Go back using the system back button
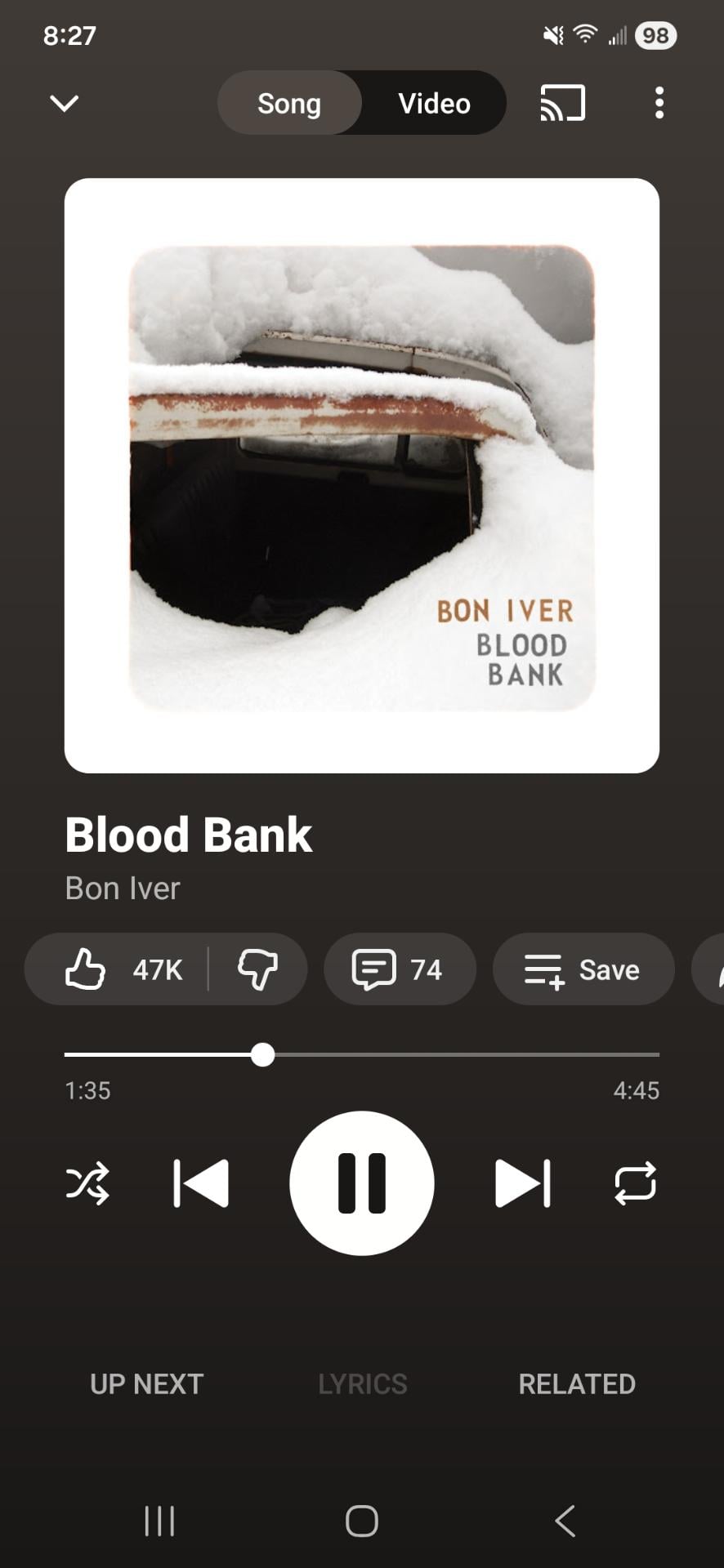Screen dimensions: 724x1568 point(565,1521)
